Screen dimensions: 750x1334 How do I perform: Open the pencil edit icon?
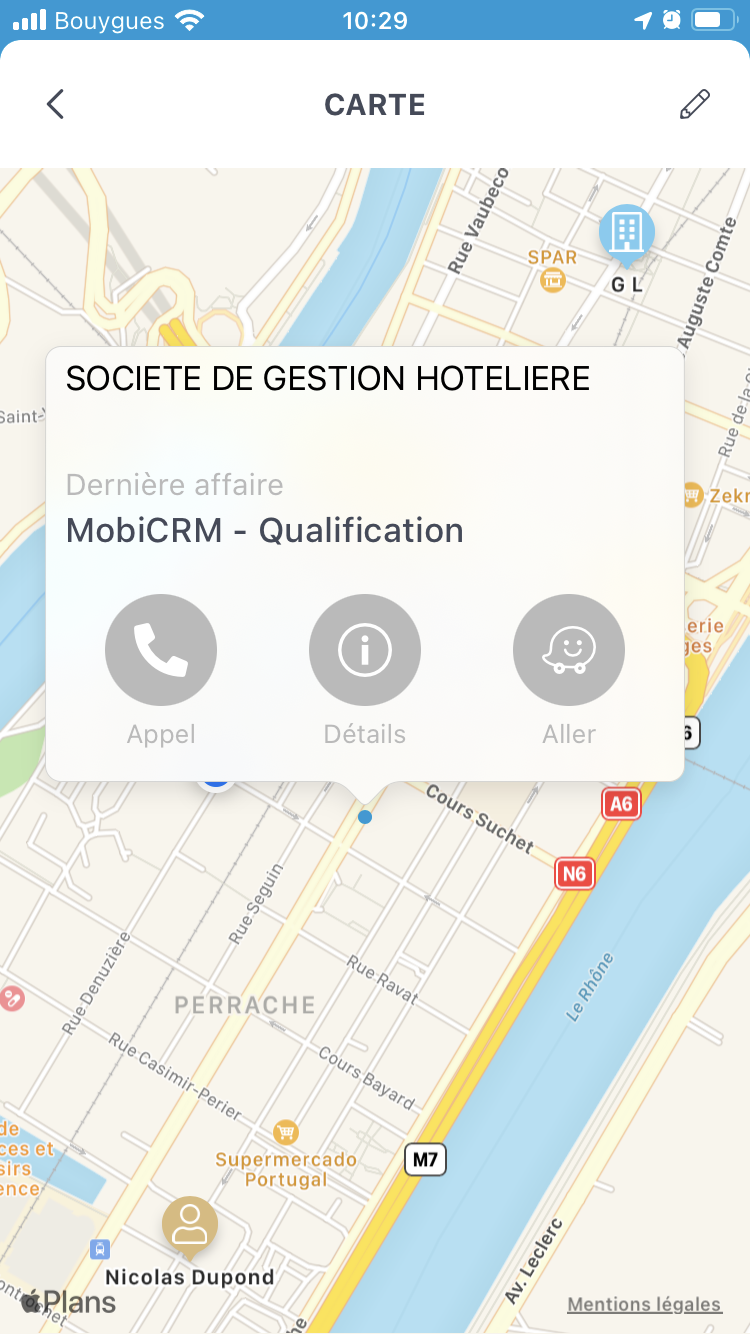[x=694, y=104]
